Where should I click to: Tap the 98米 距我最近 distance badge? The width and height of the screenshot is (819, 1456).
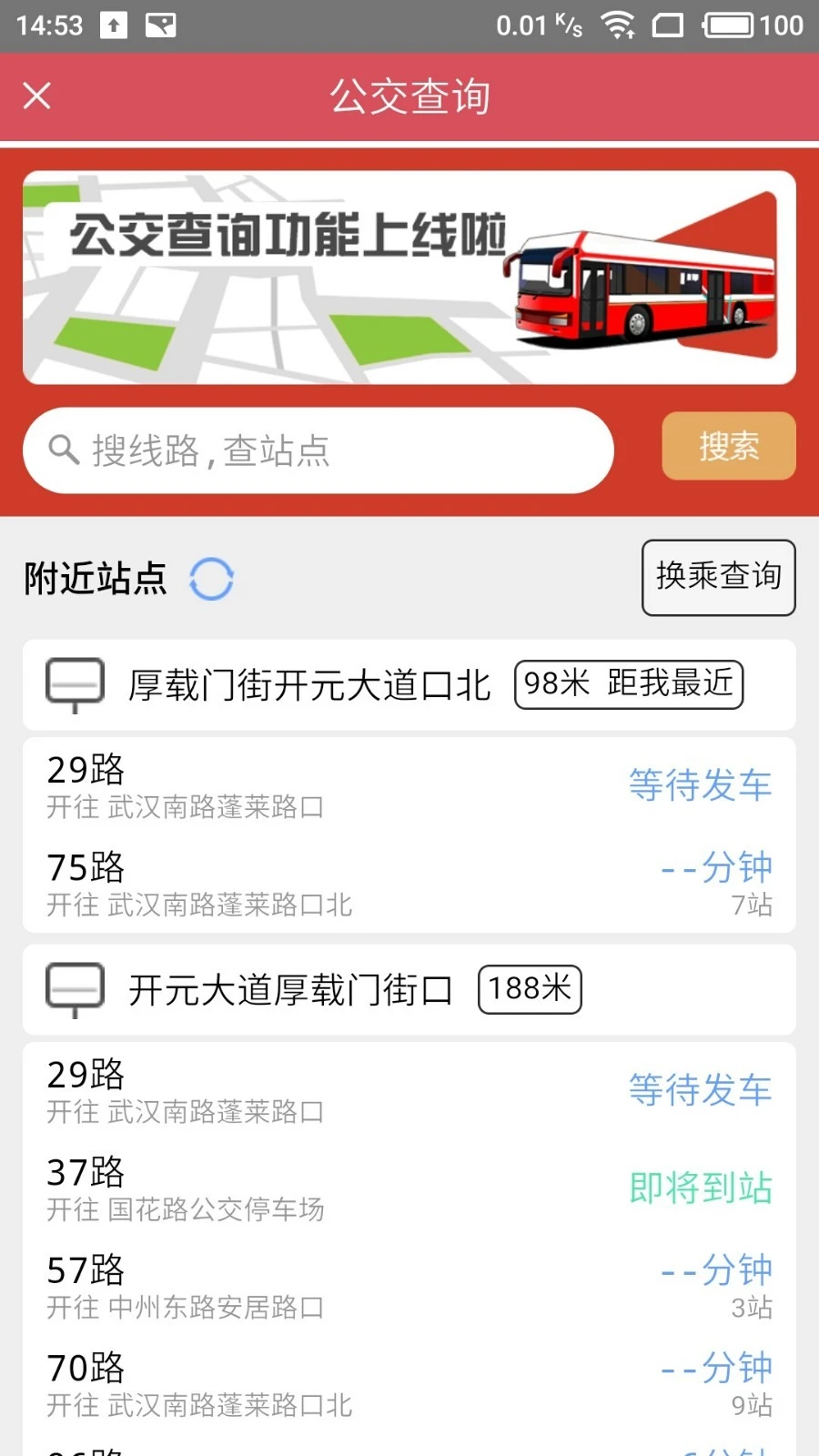coord(628,684)
